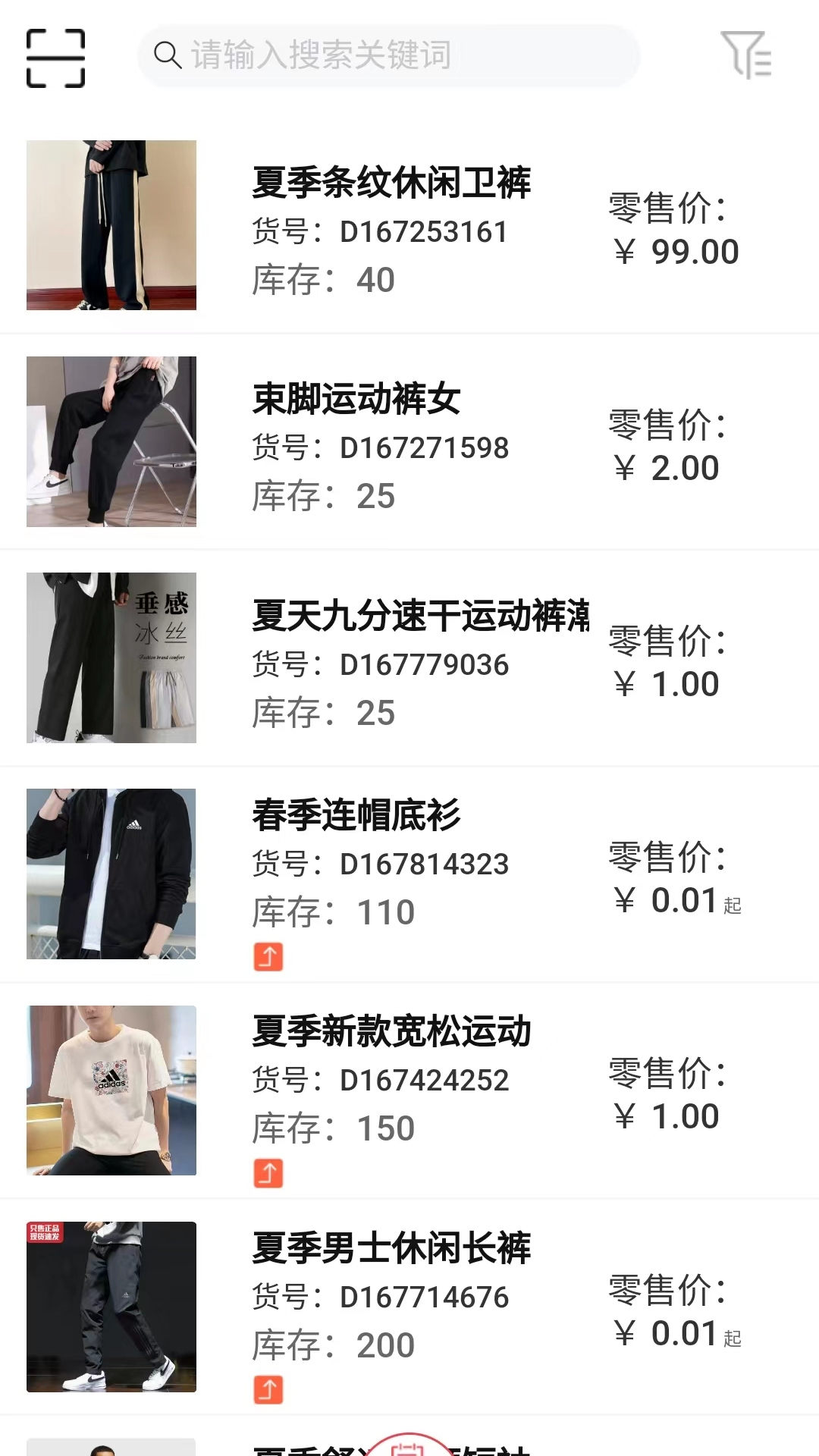The width and height of the screenshot is (819, 1456).
Task: Tap the orange share icon under 夏季男士休闲长裤
Action: [268, 1389]
